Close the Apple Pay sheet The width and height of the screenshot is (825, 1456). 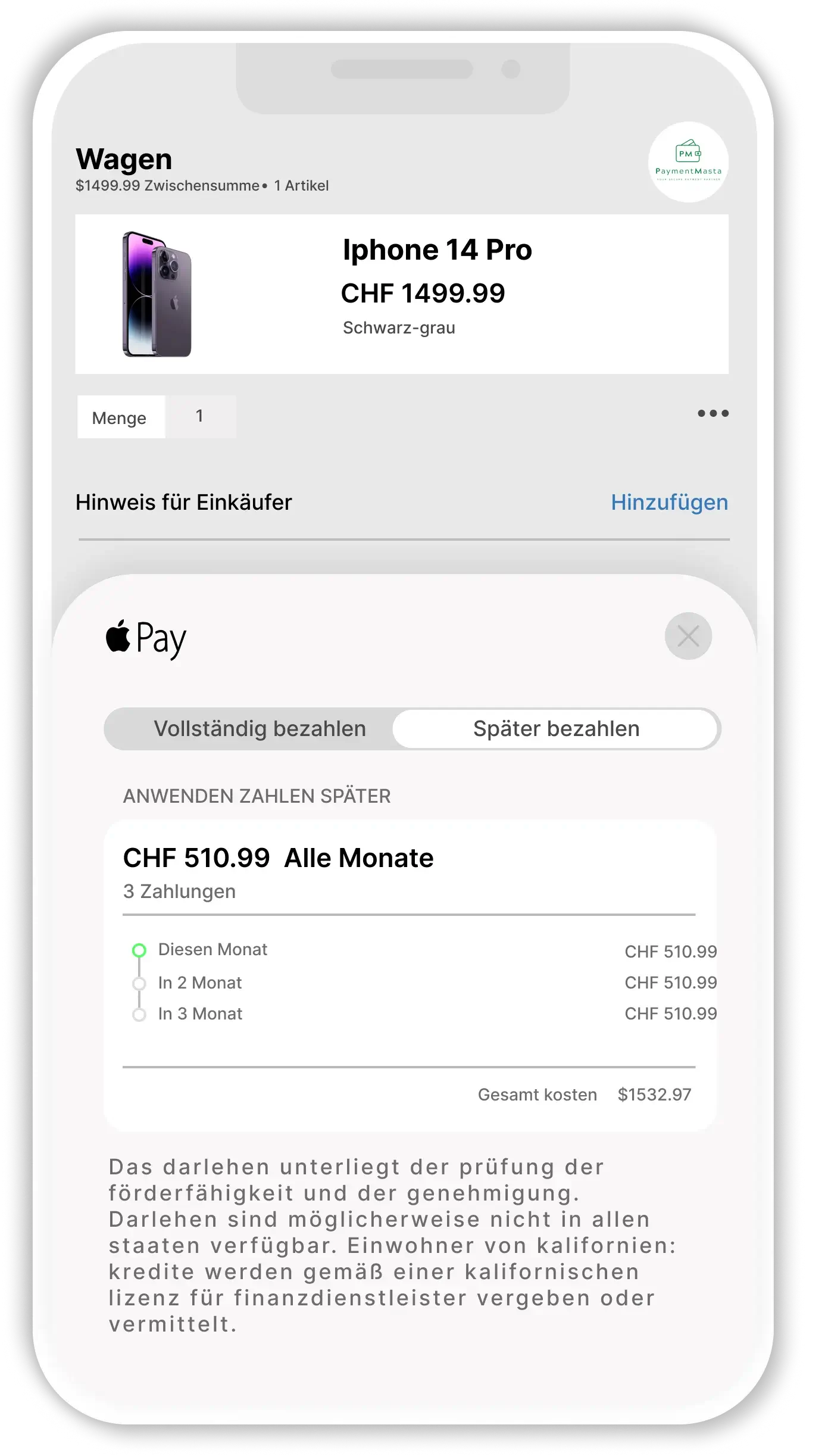tap(688, 636)
